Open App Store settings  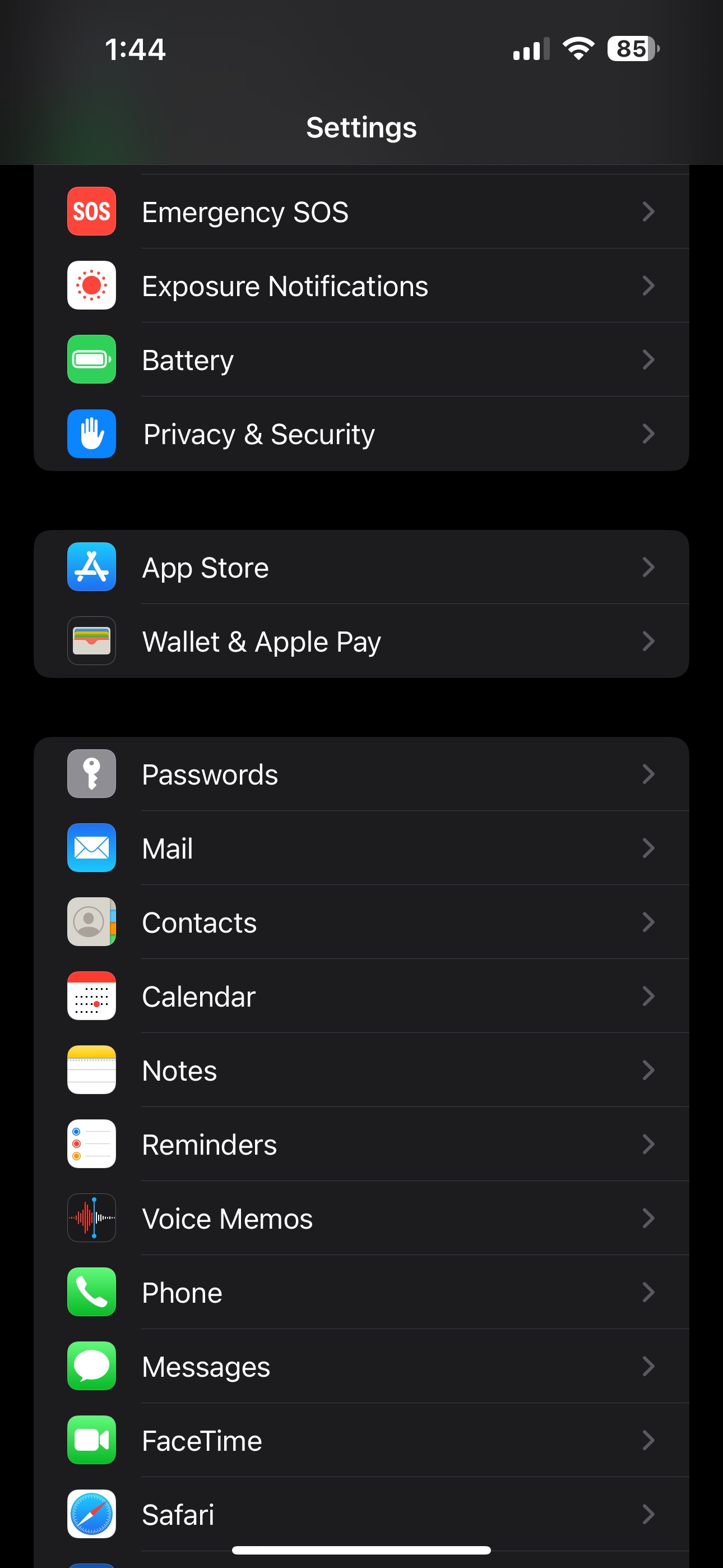pyautogui.click(x=361, y=568)
